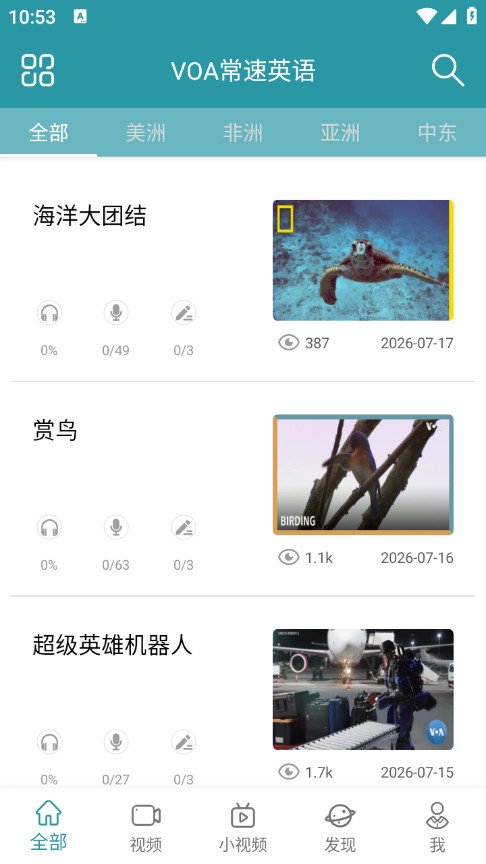The width and height of the screenshot is (486, 864).
Task: Switch to the 美洲 tab
Action: [x=145, y=133]
